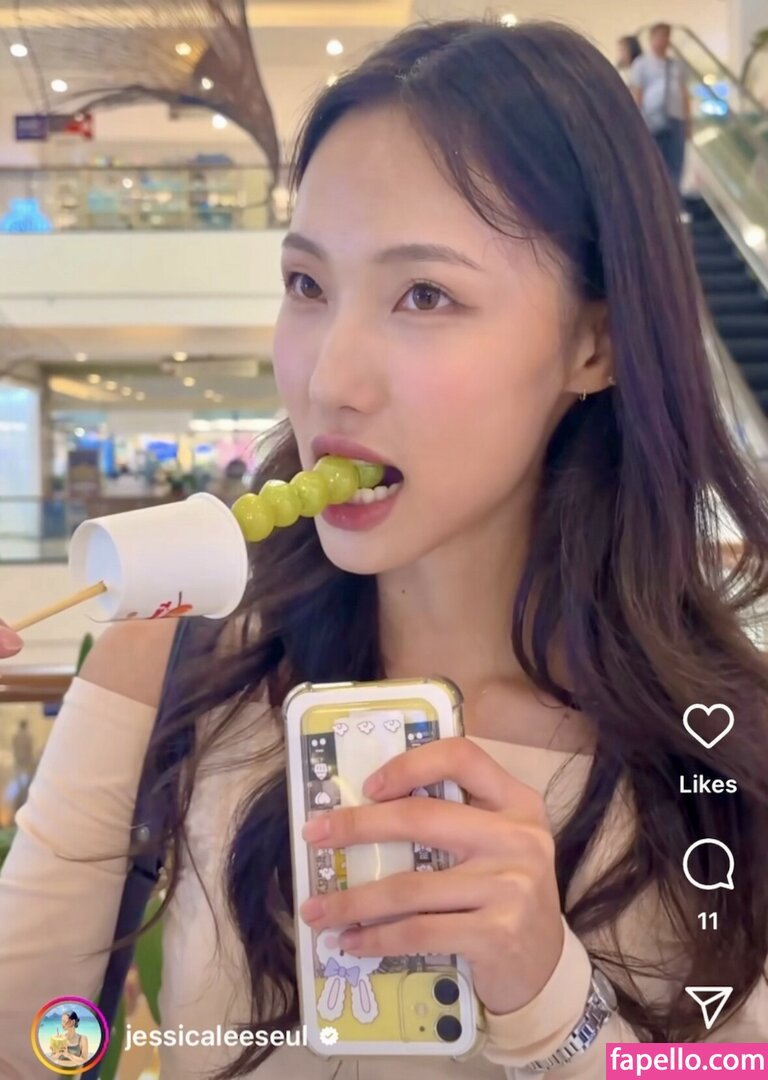Open the comments bubble showing 11
The width and height of the screenshot is (768, 1080).
[708, 865]
